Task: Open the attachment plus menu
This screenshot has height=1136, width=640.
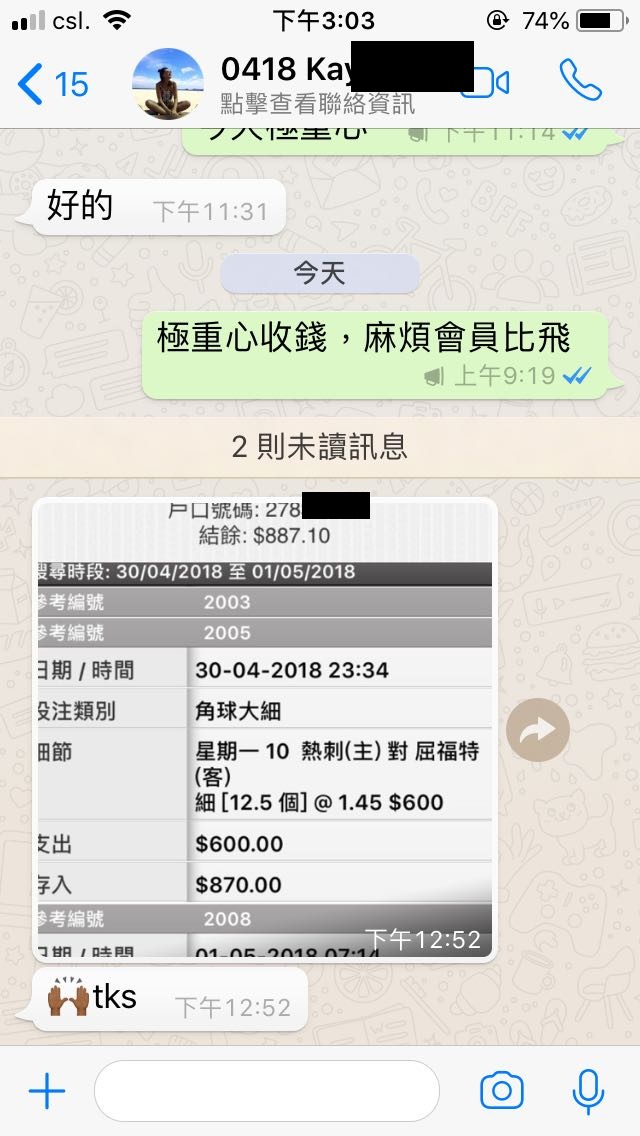Action: (x=47, y=1091)
